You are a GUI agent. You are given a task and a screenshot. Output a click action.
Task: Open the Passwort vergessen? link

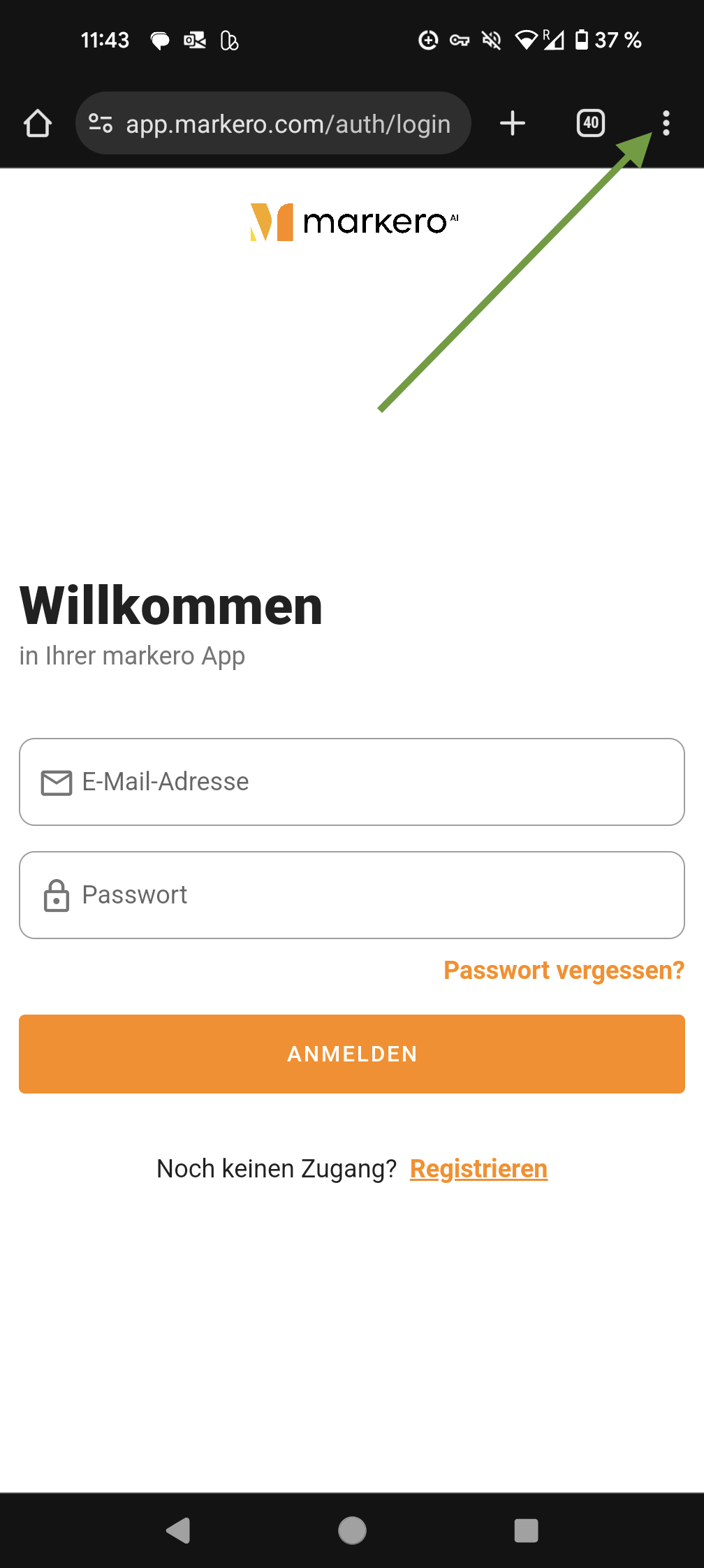(x=564, y=971)
